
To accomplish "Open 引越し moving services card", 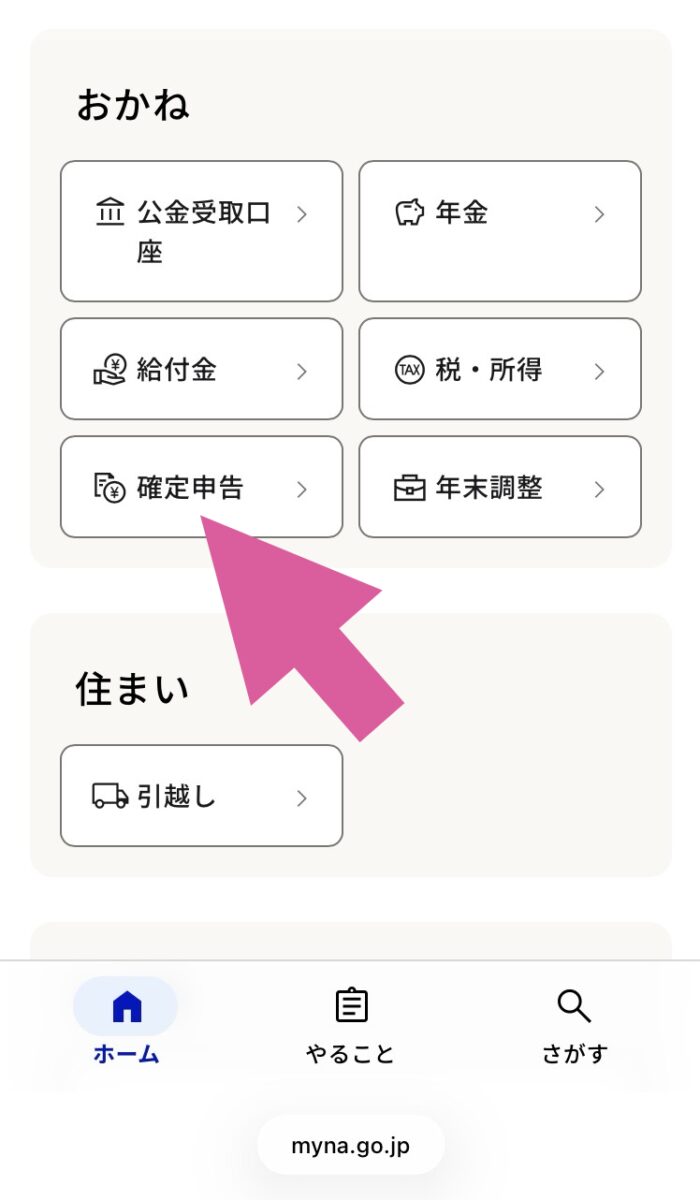I will tap(201, 795).
